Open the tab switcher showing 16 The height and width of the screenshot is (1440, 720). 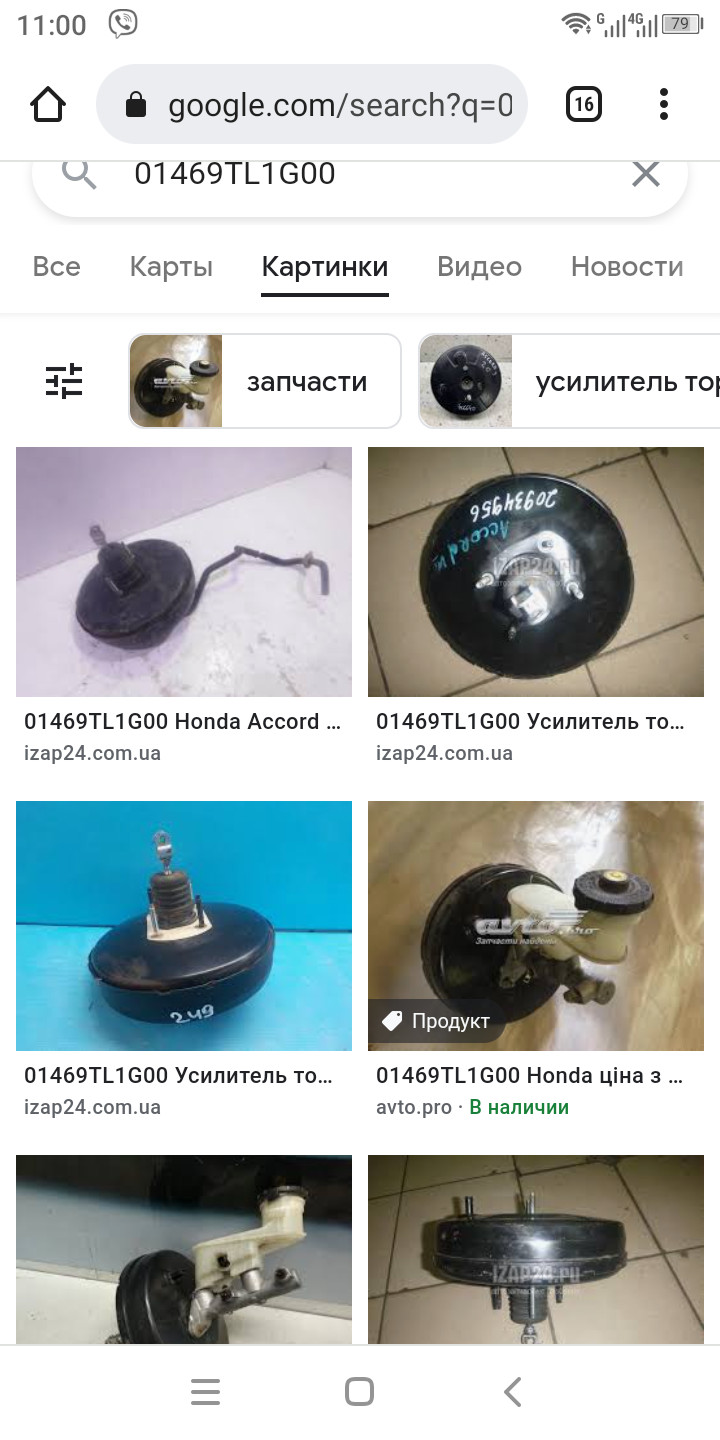tap(584, 104)
